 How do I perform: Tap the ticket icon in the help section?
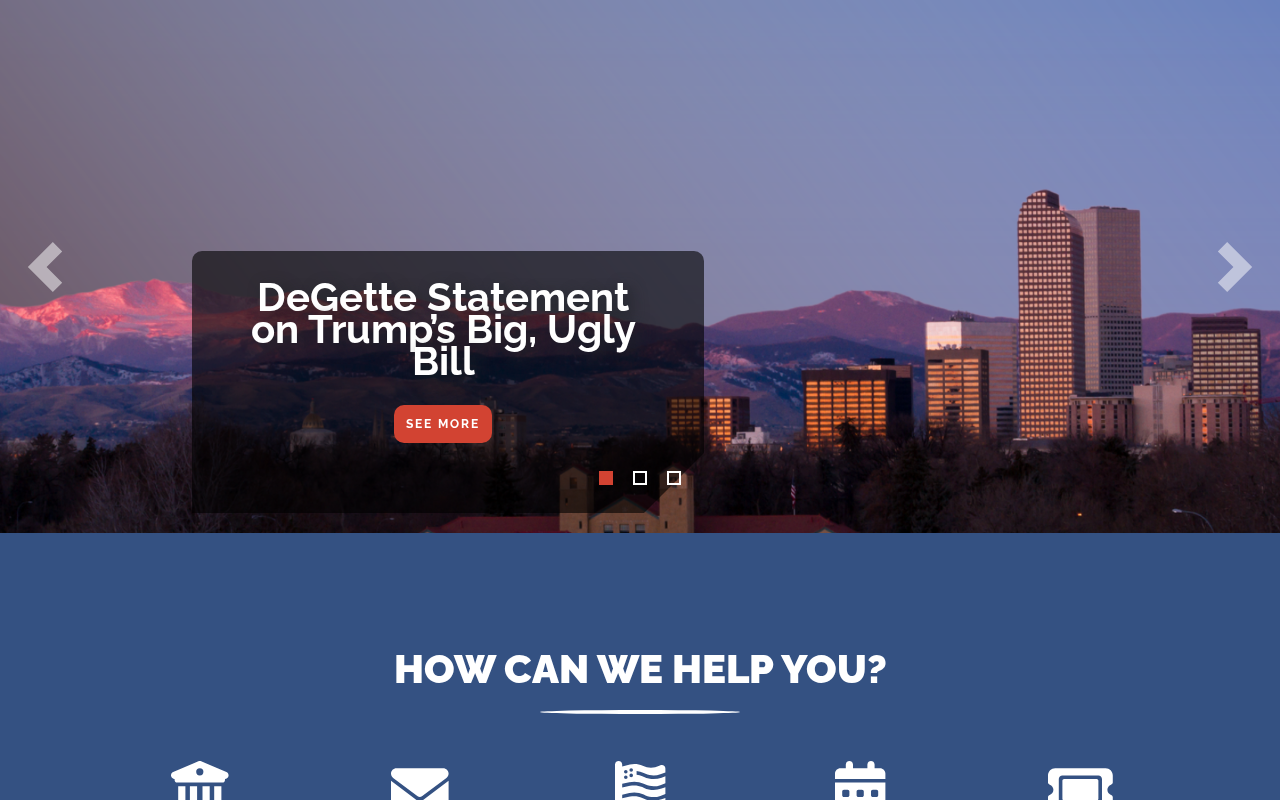point(1080,784)
